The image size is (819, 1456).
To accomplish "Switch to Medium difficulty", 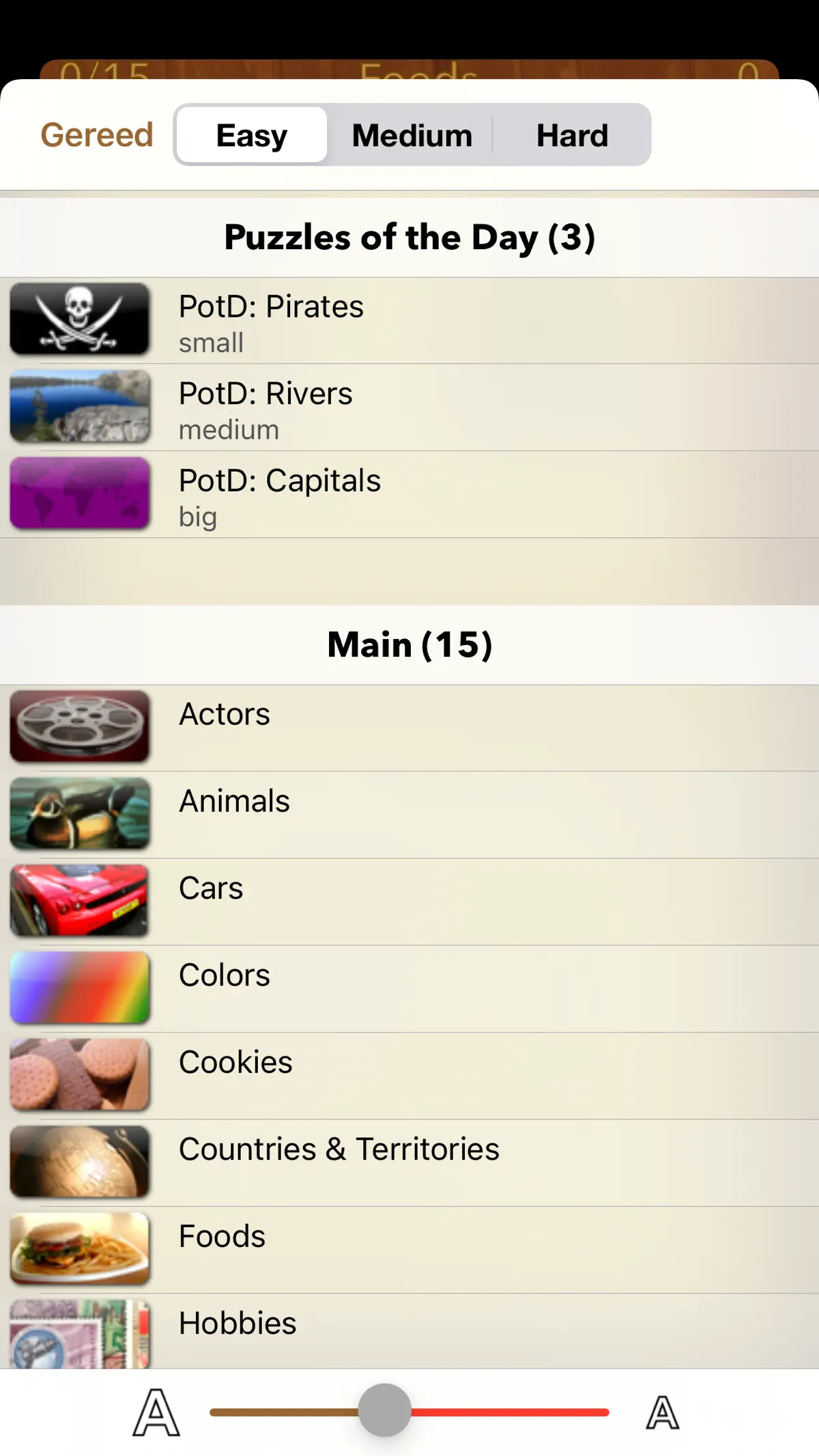I will (412, 135).
